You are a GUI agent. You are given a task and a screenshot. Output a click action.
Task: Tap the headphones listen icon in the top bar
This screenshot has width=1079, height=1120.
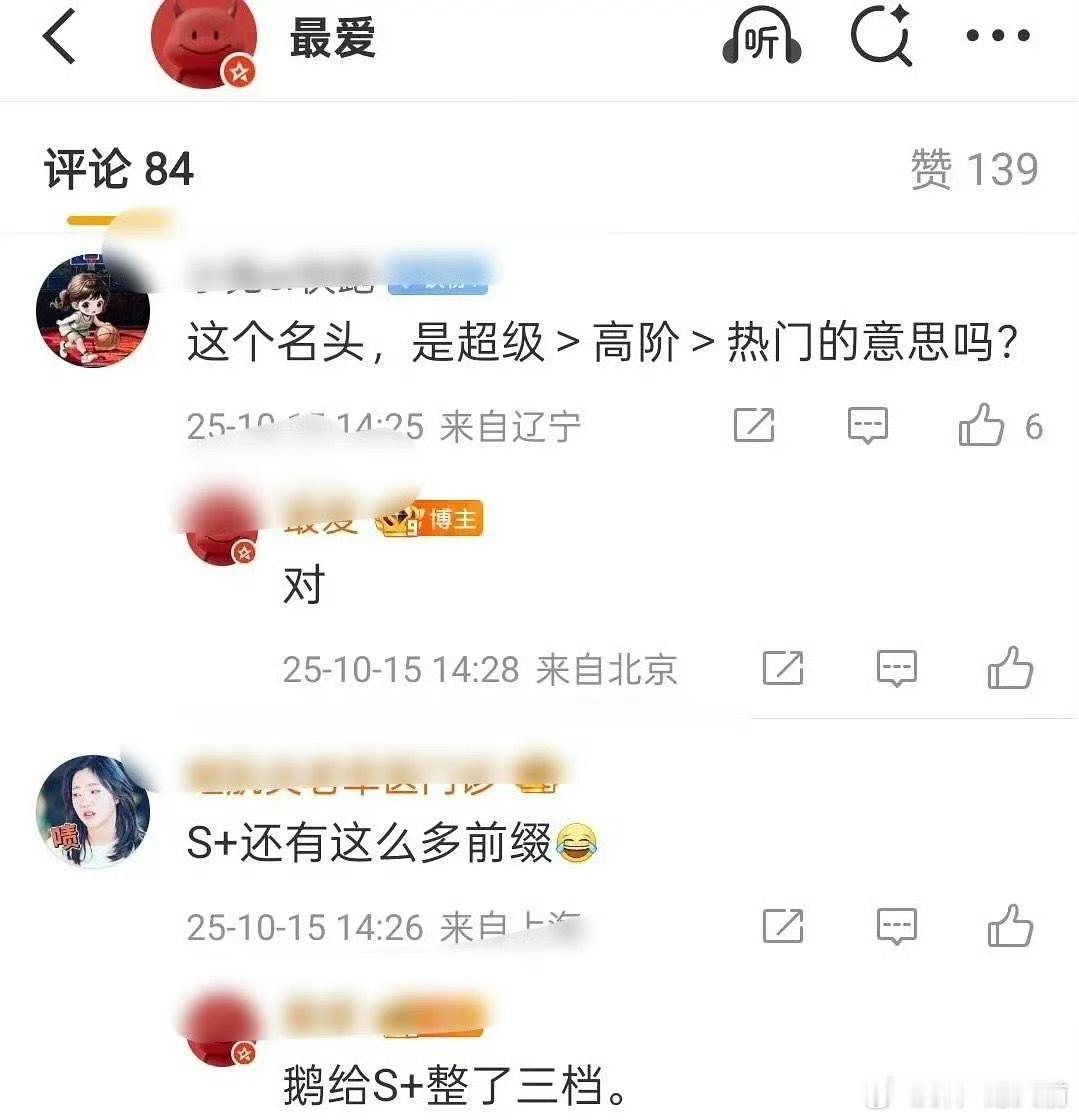tap(761, 38)
